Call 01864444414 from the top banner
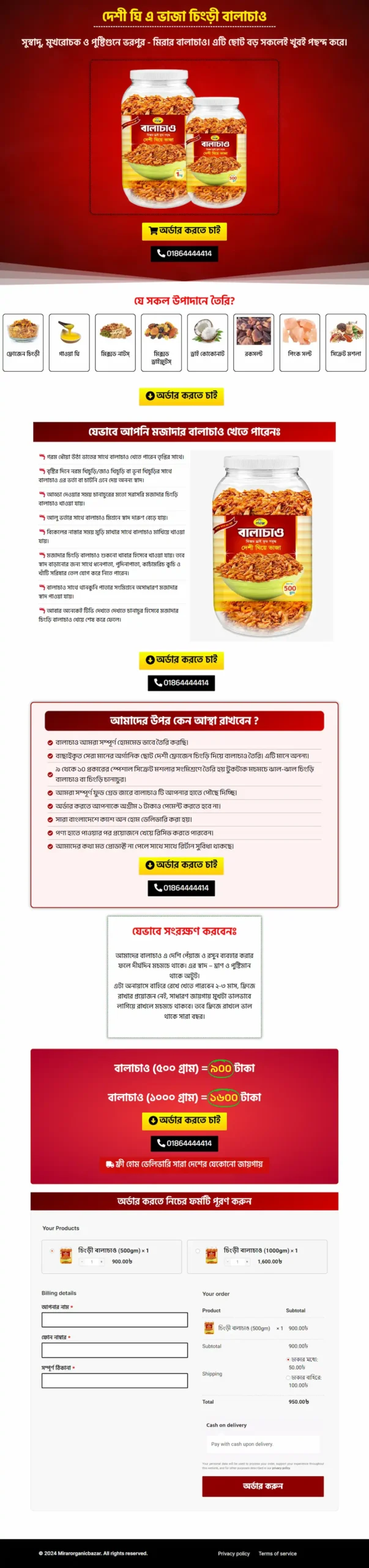 click(x=184, y=254)
